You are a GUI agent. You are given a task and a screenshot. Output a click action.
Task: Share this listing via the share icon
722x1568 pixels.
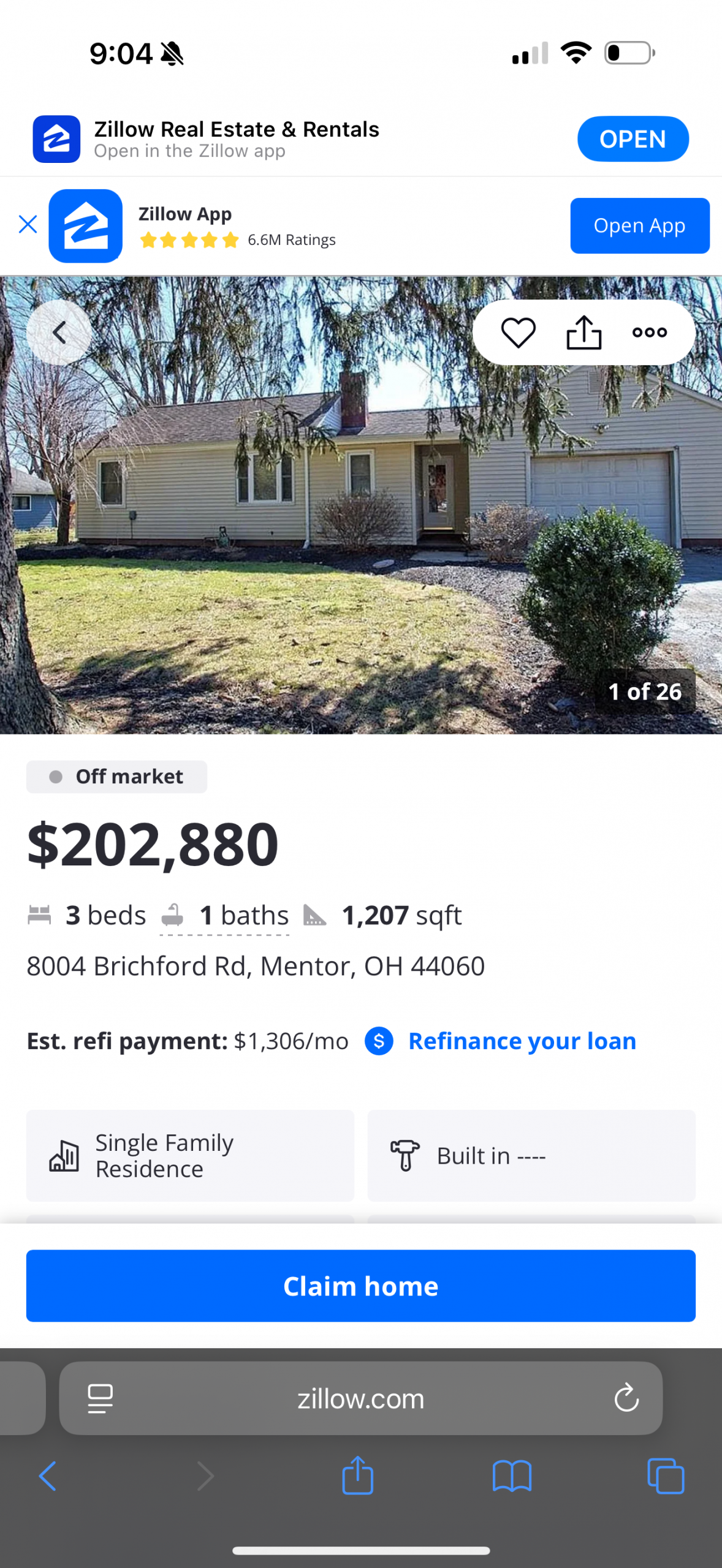583,333
